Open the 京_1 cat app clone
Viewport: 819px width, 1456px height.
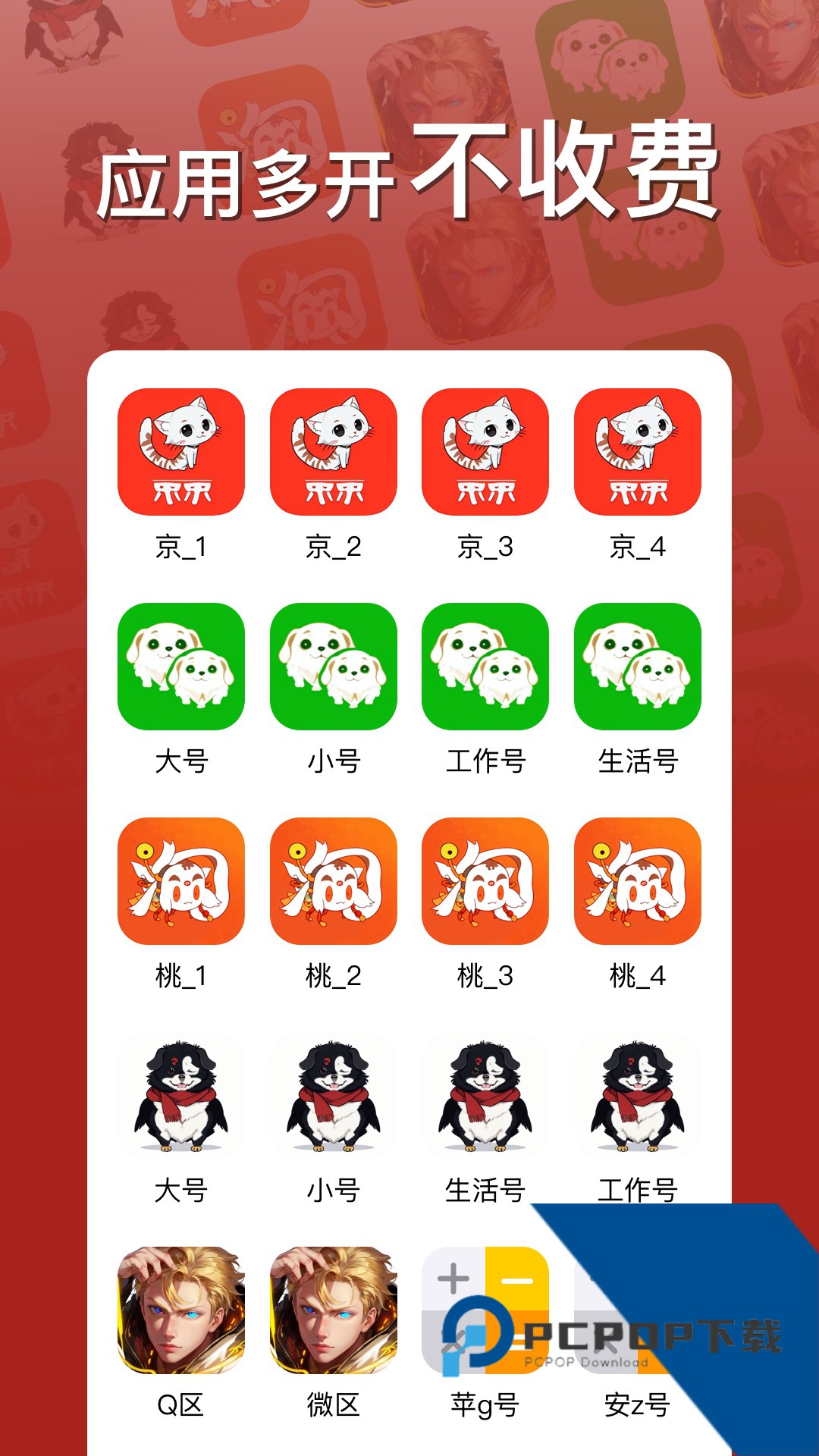[x=180, y=451]
